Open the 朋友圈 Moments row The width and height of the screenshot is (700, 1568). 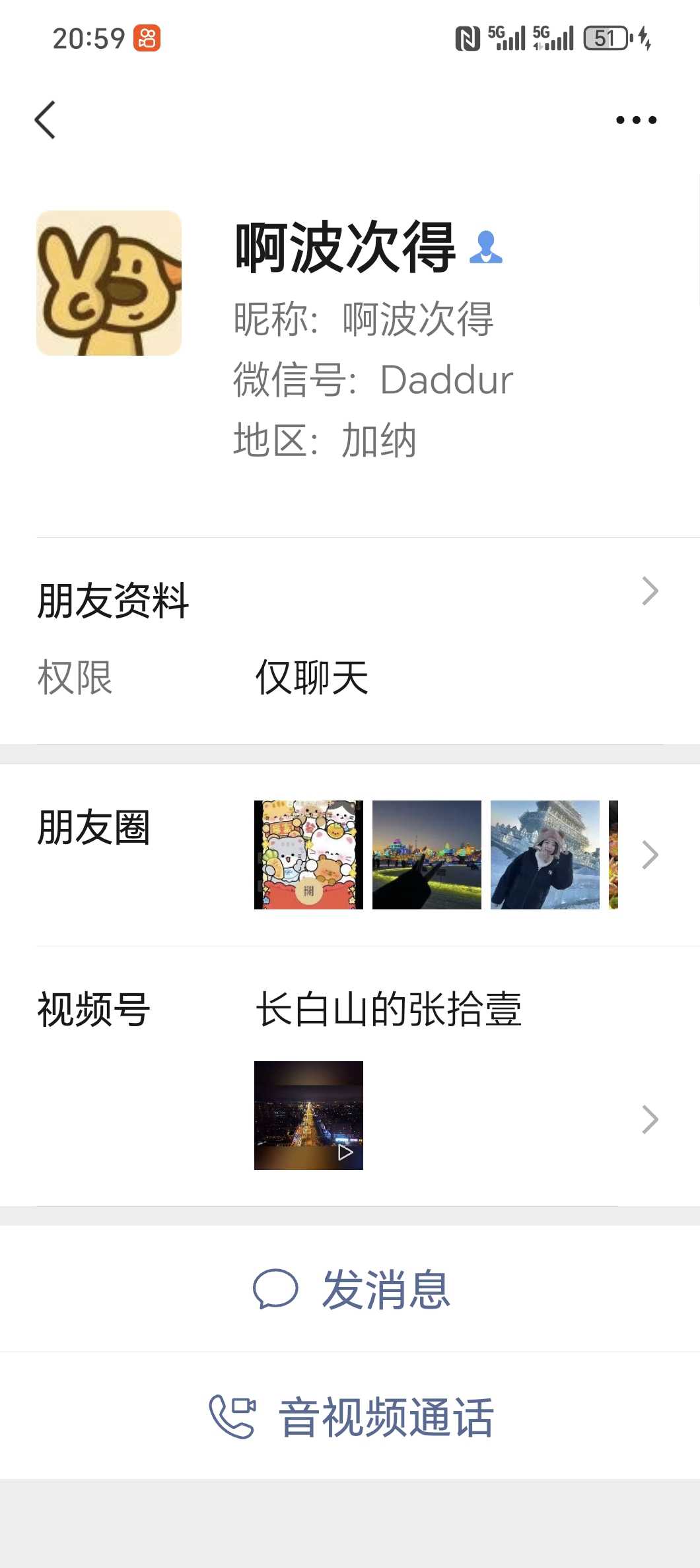click(350, 855)
